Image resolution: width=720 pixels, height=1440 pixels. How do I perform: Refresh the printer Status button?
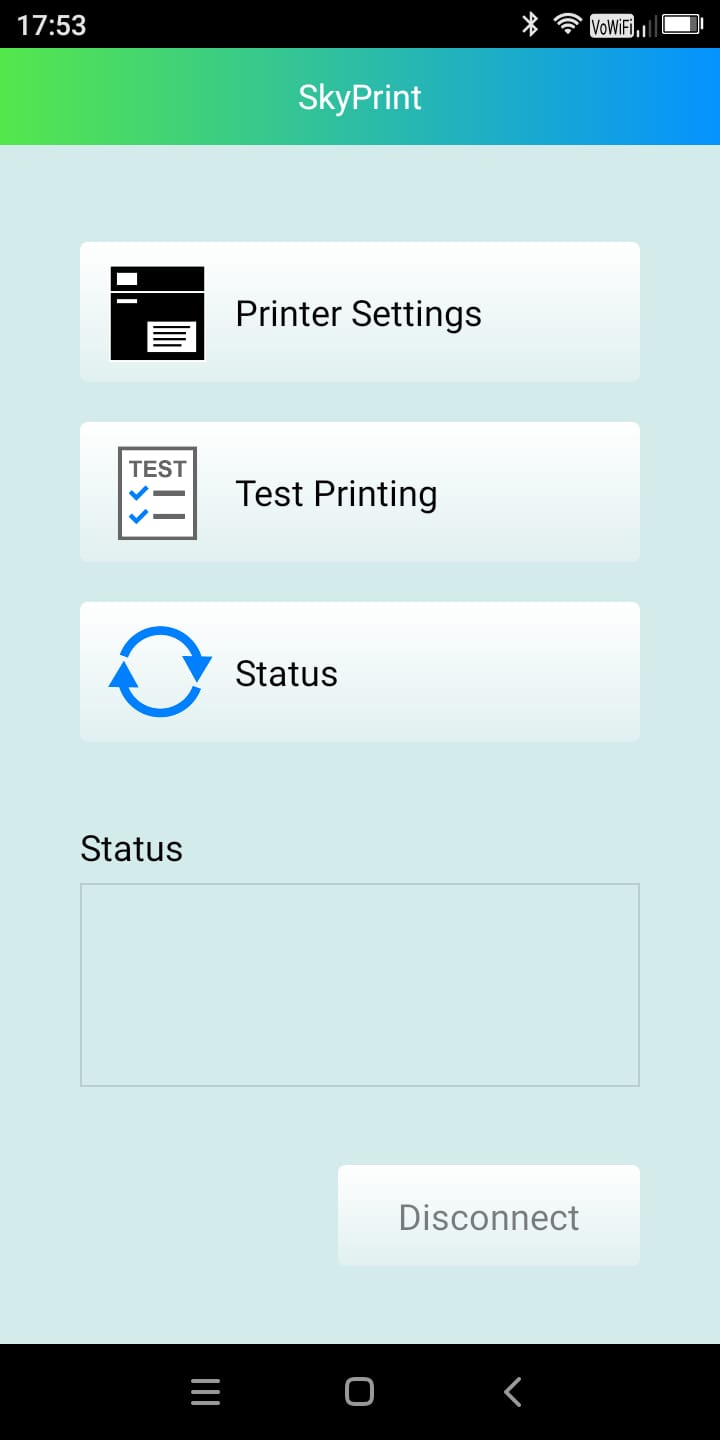click(360, 672)
